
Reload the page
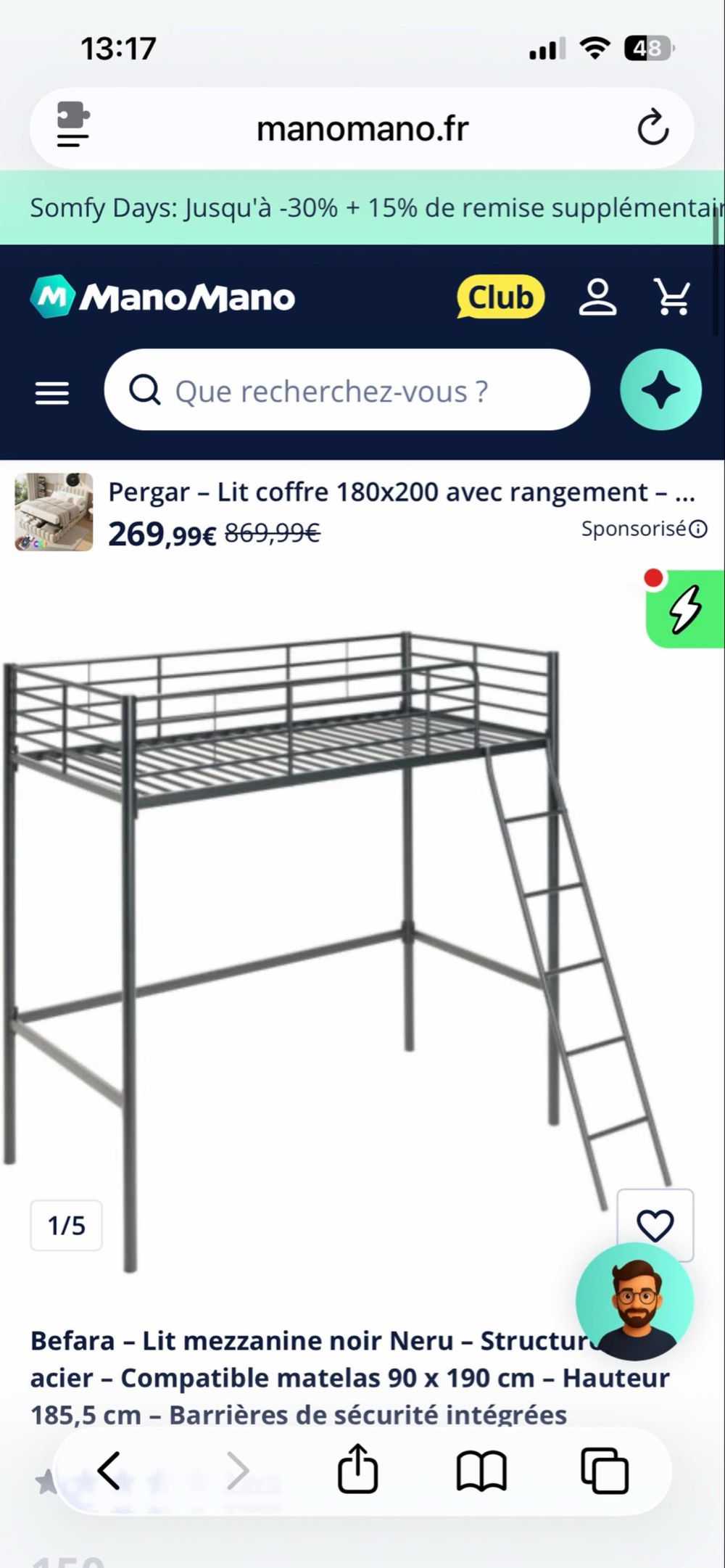tap(653, 128)
